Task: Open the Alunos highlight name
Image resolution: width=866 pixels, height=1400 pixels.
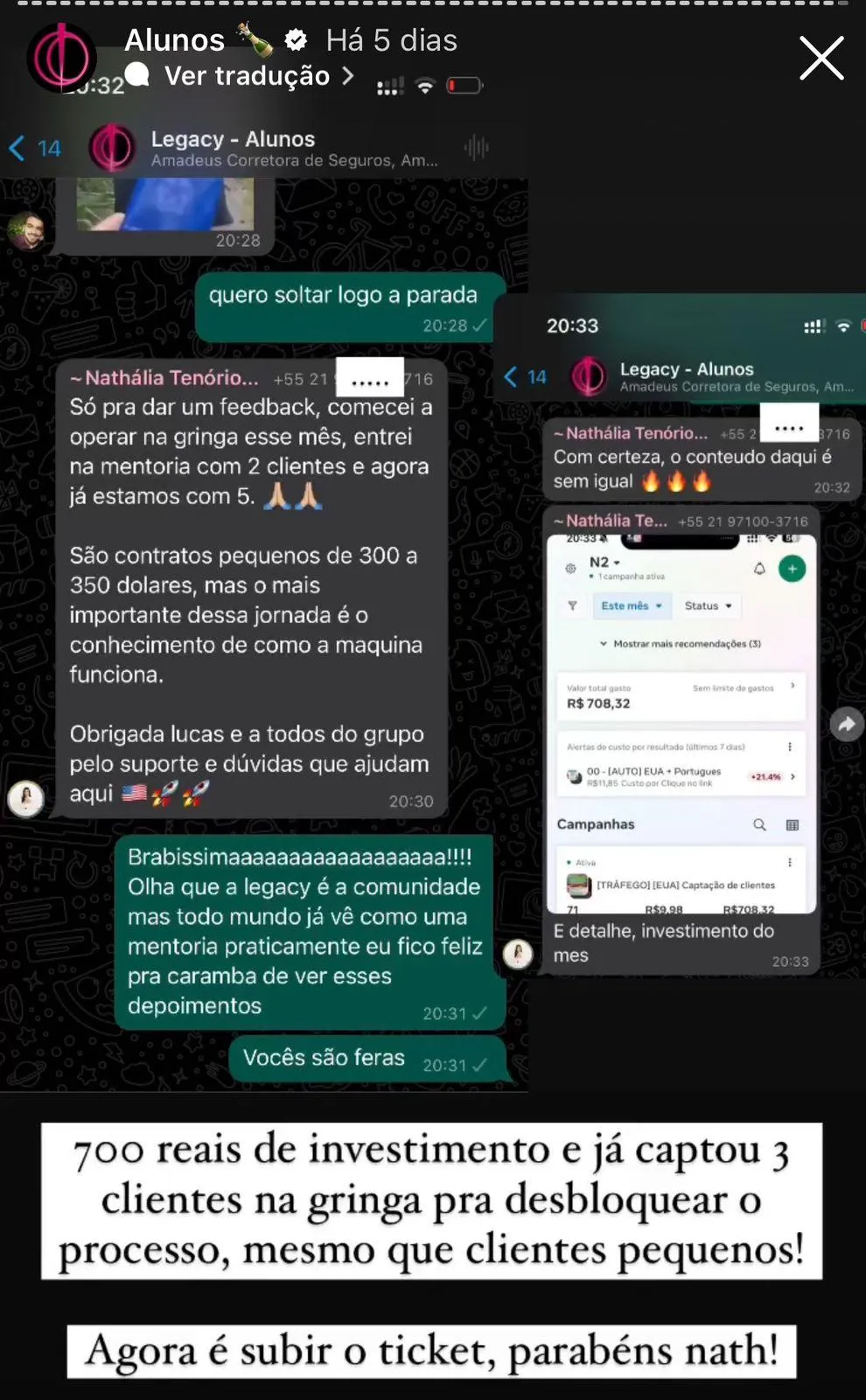Action: click(175, 40)
